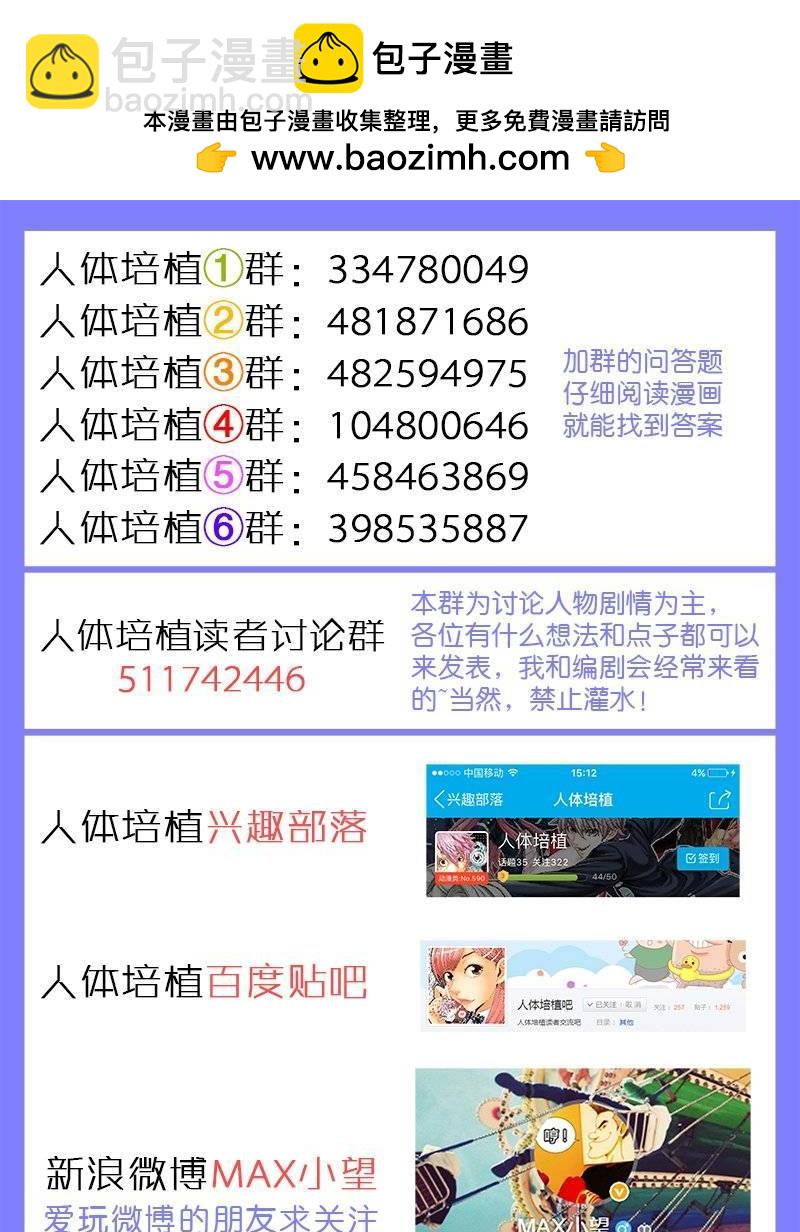Click the V verified badge near MAX小望

(x=618, y=1189)
